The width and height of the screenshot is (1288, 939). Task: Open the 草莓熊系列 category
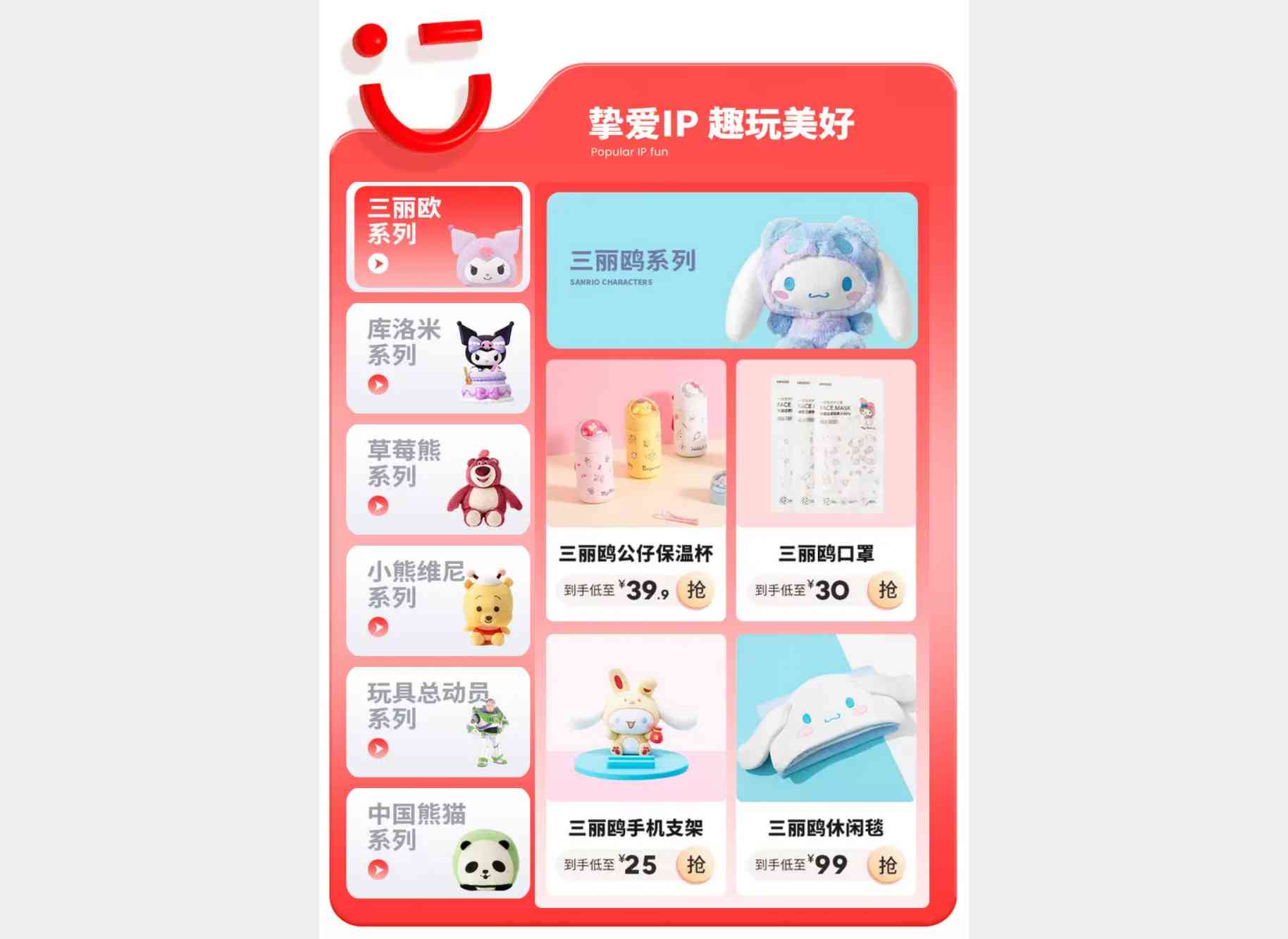point(438,479)
